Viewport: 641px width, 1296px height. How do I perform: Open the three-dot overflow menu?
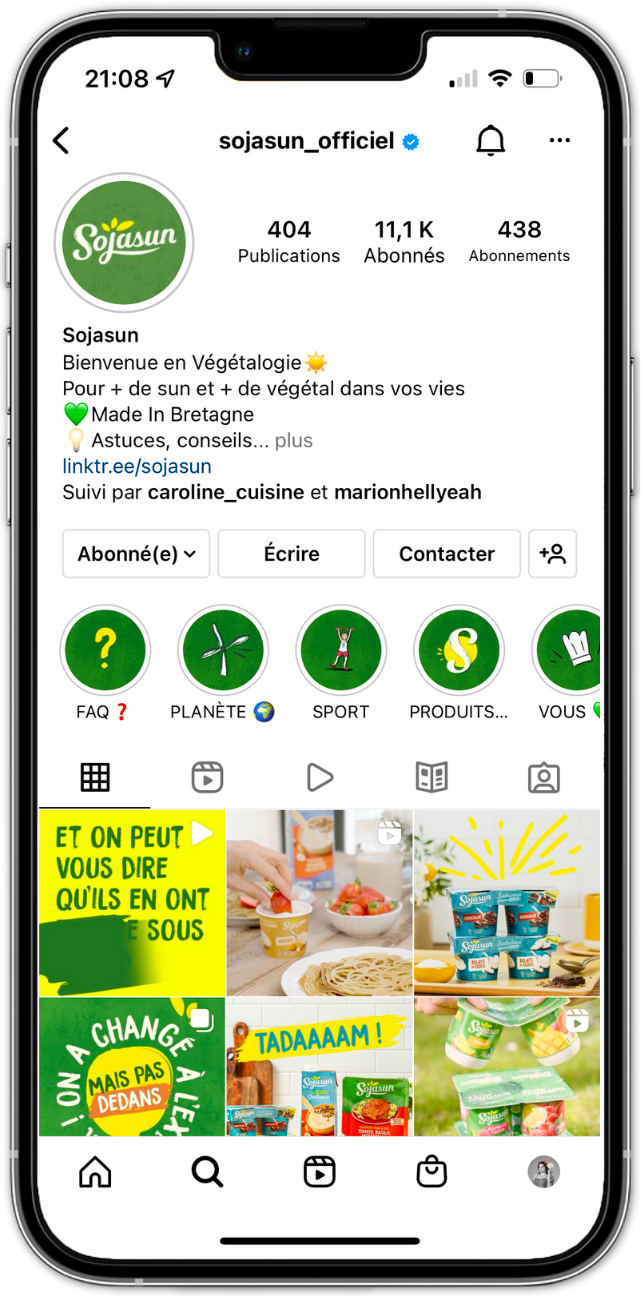tap(560, 141)
